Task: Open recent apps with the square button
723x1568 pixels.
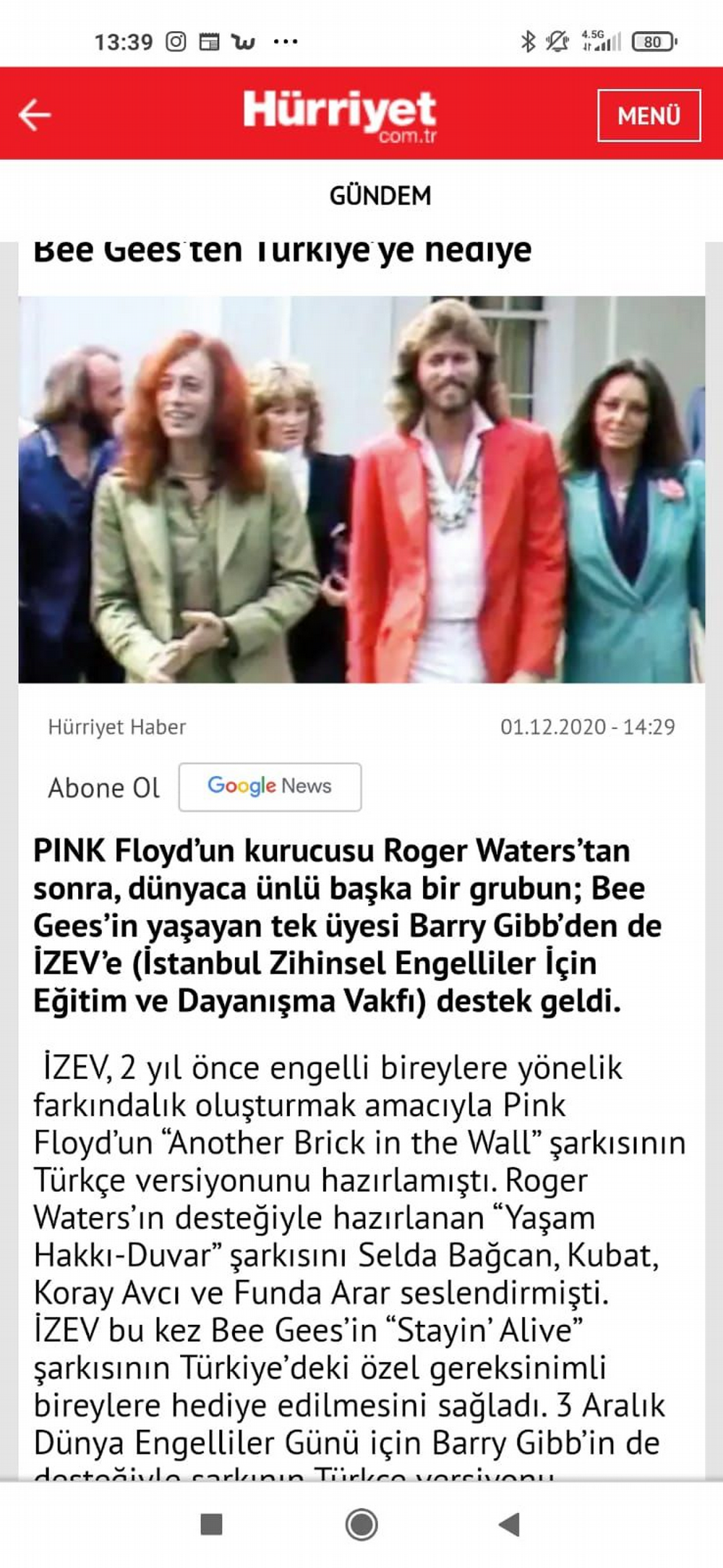Action: pos(211,1525)
